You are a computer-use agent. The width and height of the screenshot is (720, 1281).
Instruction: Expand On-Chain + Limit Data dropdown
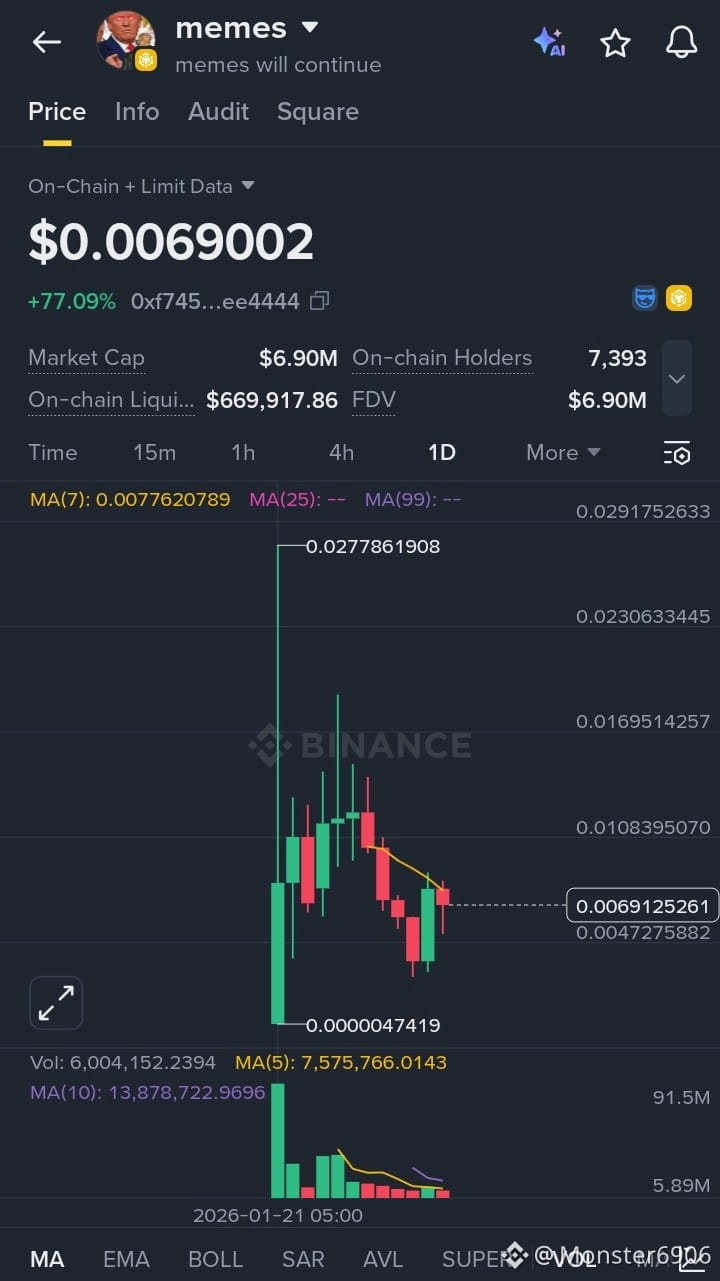tap(248, 186)
